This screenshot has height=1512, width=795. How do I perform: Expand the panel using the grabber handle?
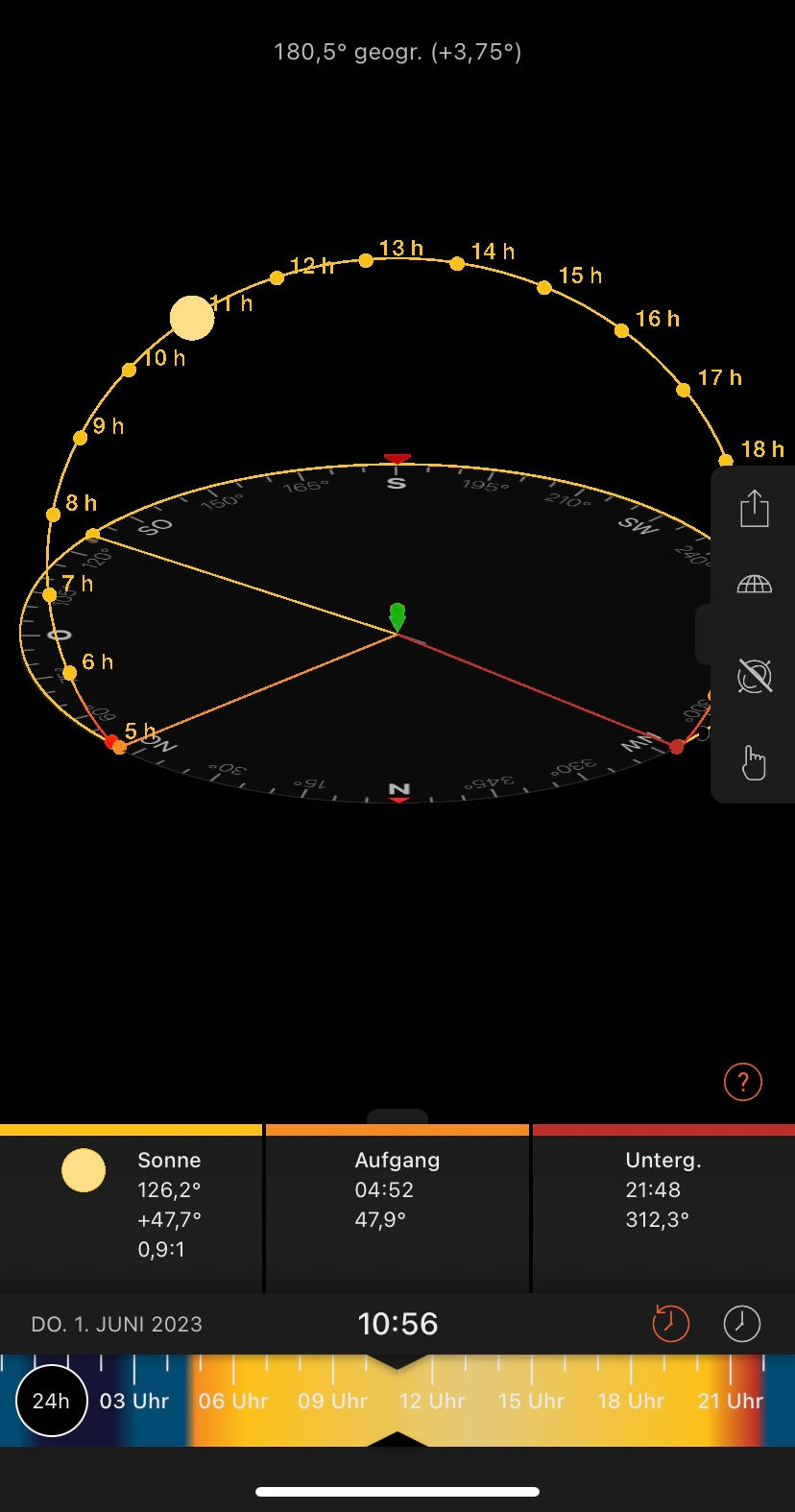click(x=397, y=1116)
